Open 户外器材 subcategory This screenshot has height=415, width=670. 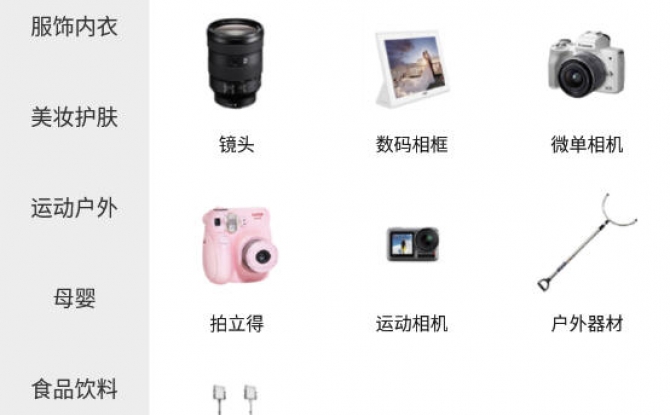[587, 265]
